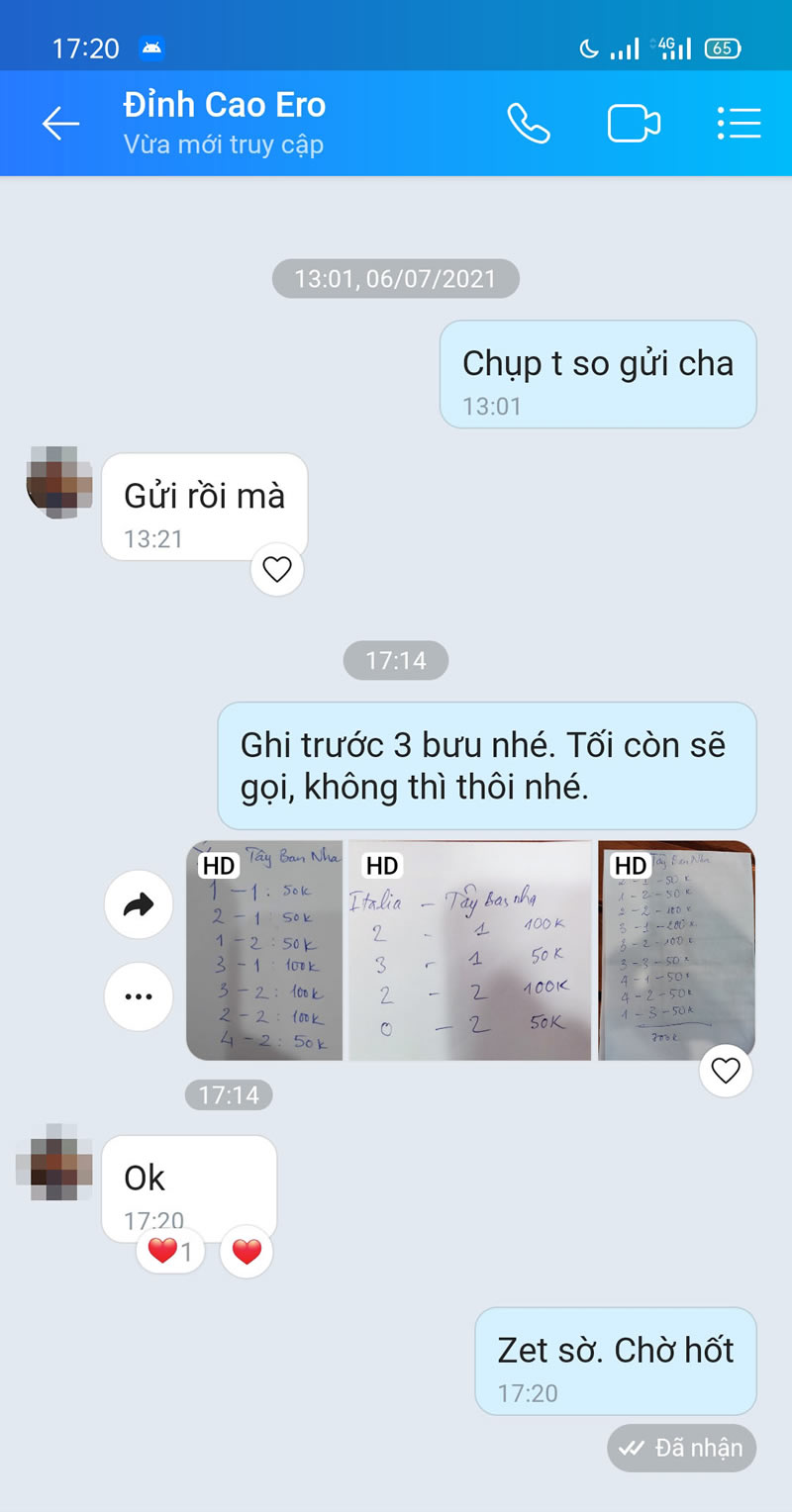Open more options for the photos
This screenshot has width=792, height=1512.
[140, 996]
